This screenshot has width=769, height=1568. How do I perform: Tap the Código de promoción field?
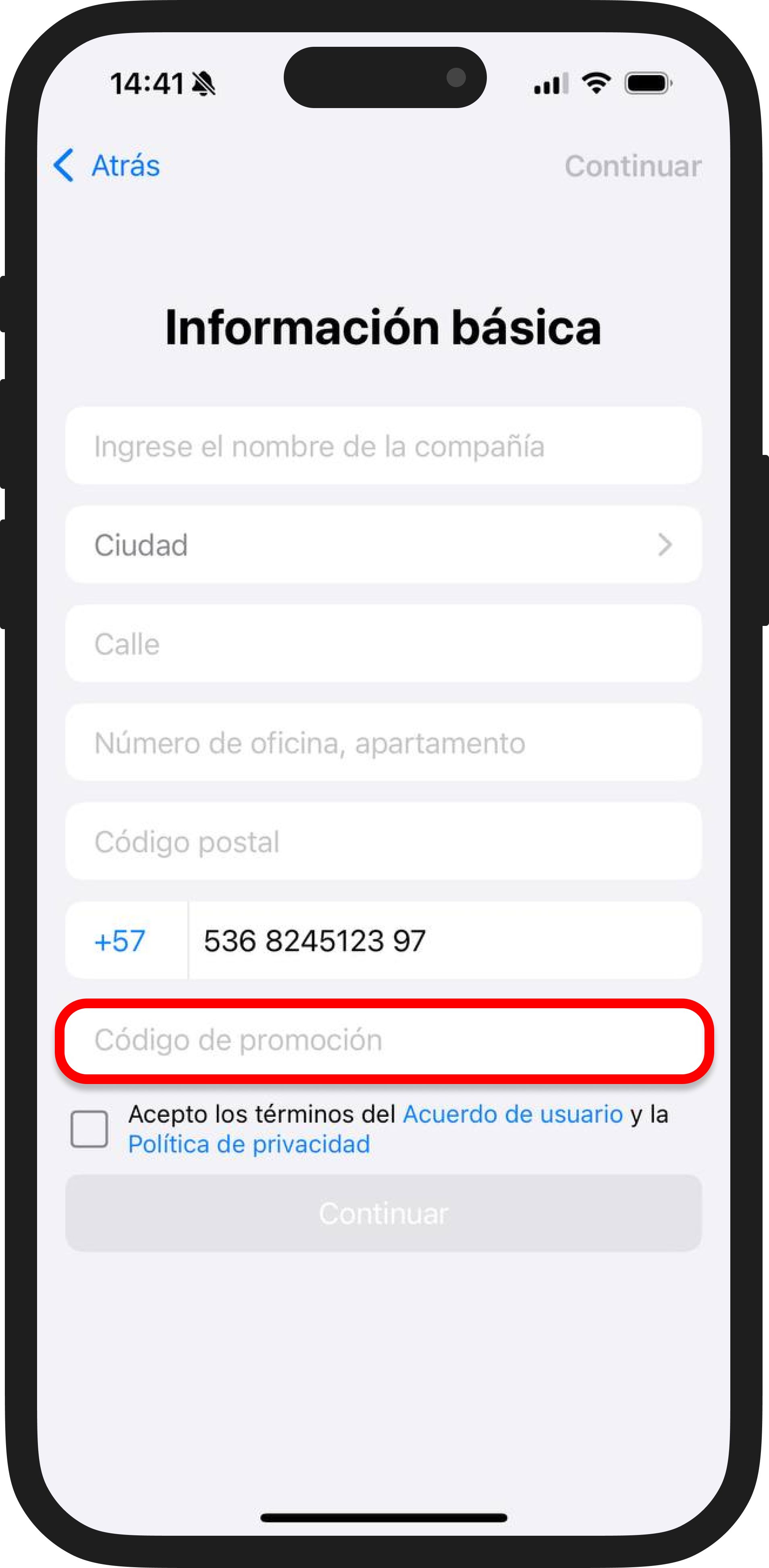point(383,1040)
